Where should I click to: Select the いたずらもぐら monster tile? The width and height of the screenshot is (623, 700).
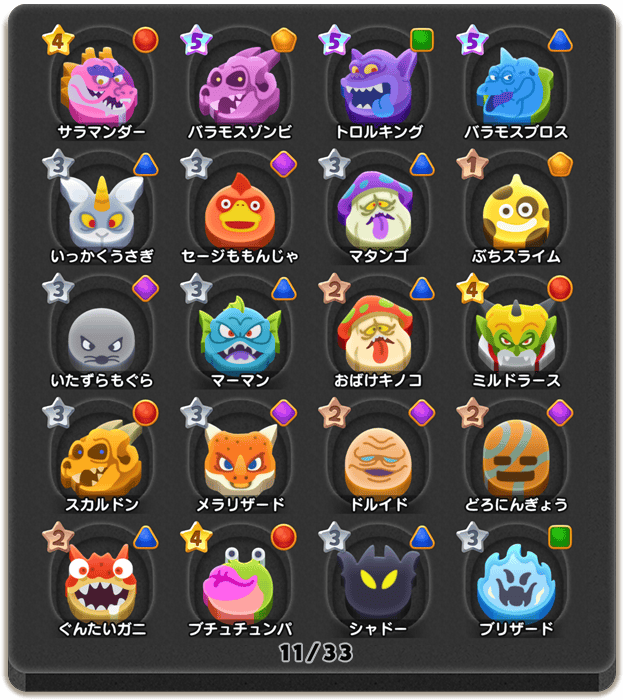pyautogui.click(x=99, y=333)
